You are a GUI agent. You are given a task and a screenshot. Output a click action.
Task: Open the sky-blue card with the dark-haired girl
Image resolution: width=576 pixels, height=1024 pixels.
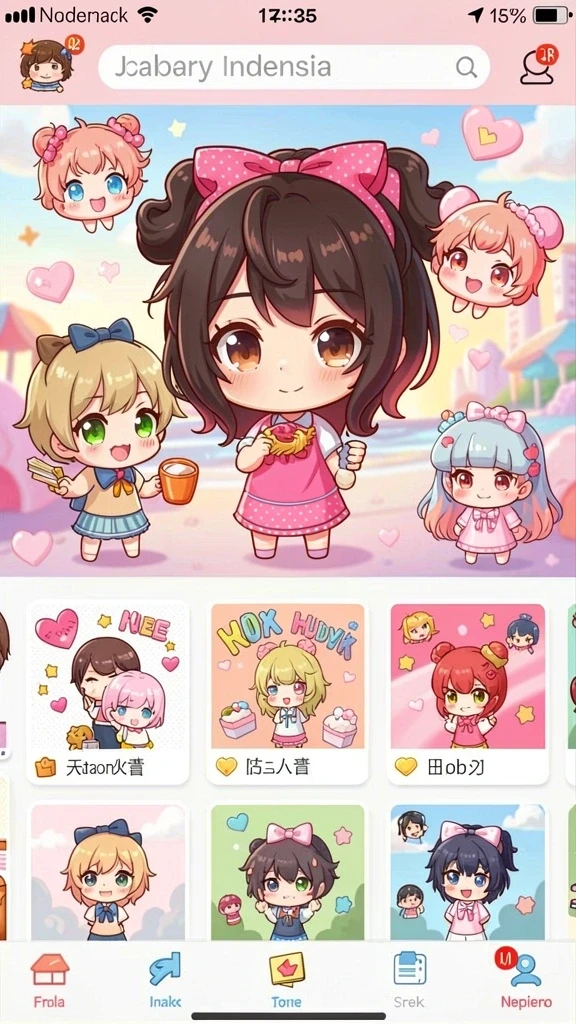tap(468, 872)
